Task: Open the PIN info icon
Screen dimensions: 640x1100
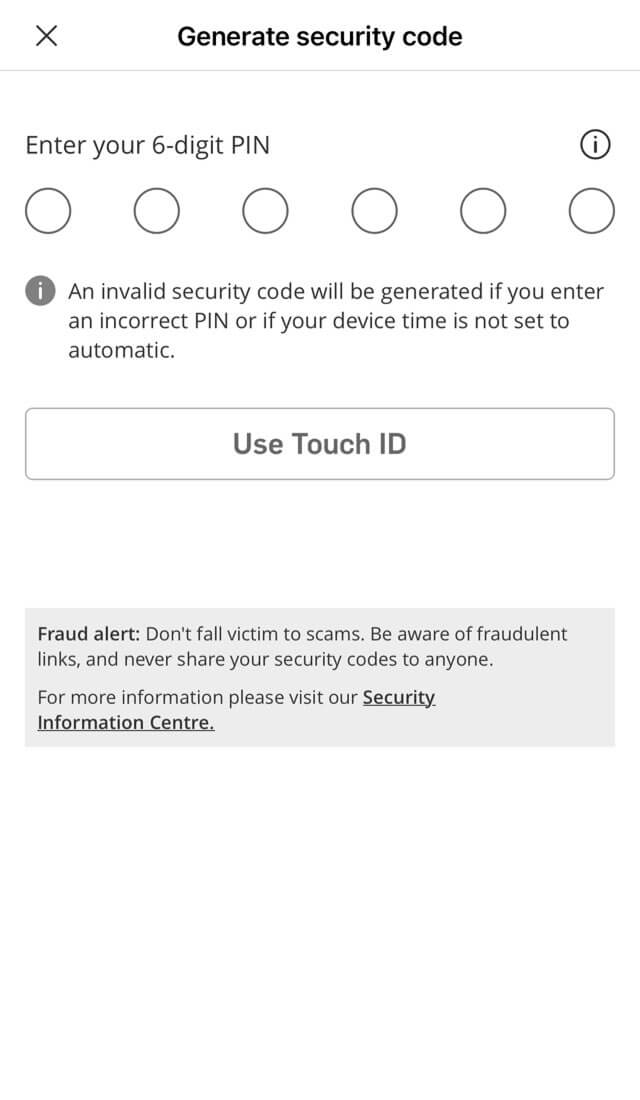Action: tap(594, 146)
